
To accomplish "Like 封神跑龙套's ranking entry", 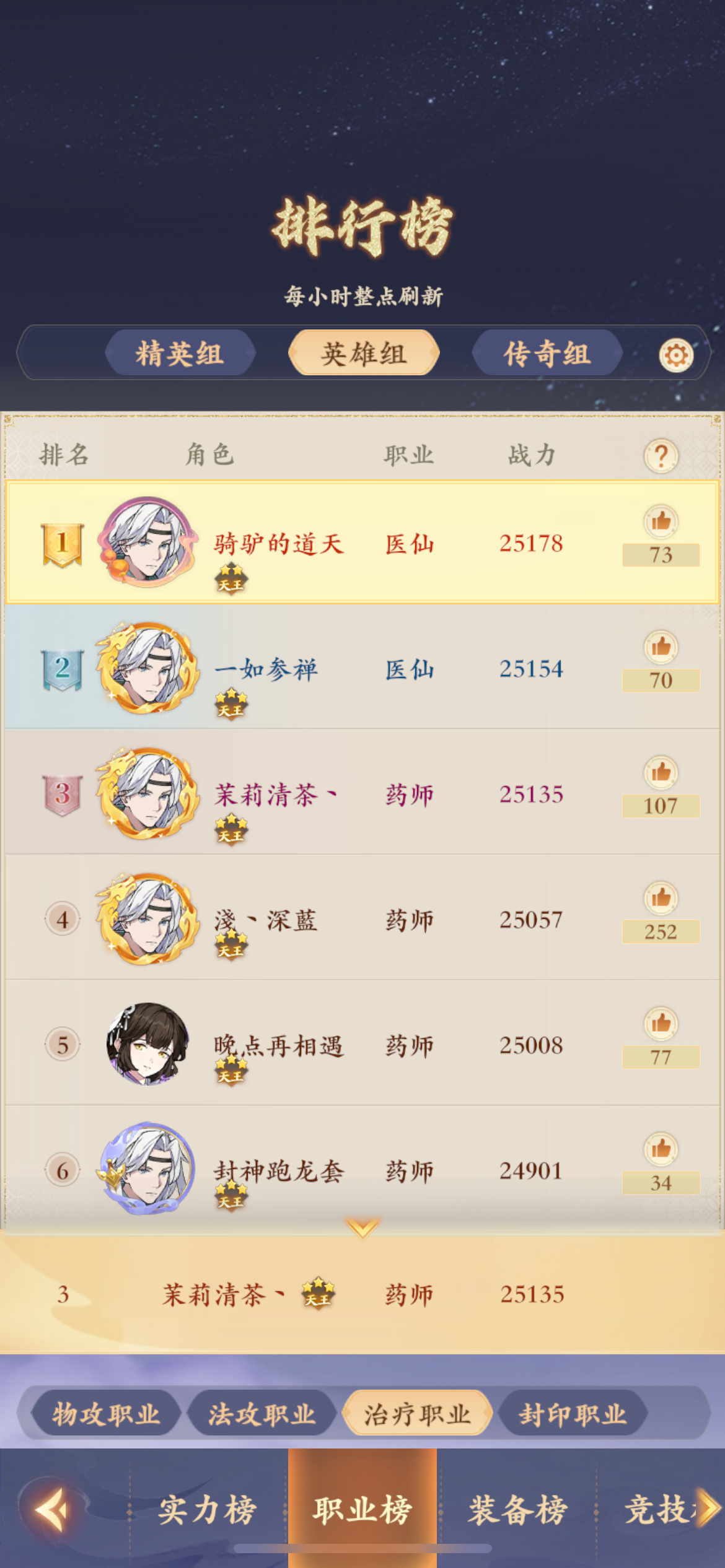I will pos(661,1149).
